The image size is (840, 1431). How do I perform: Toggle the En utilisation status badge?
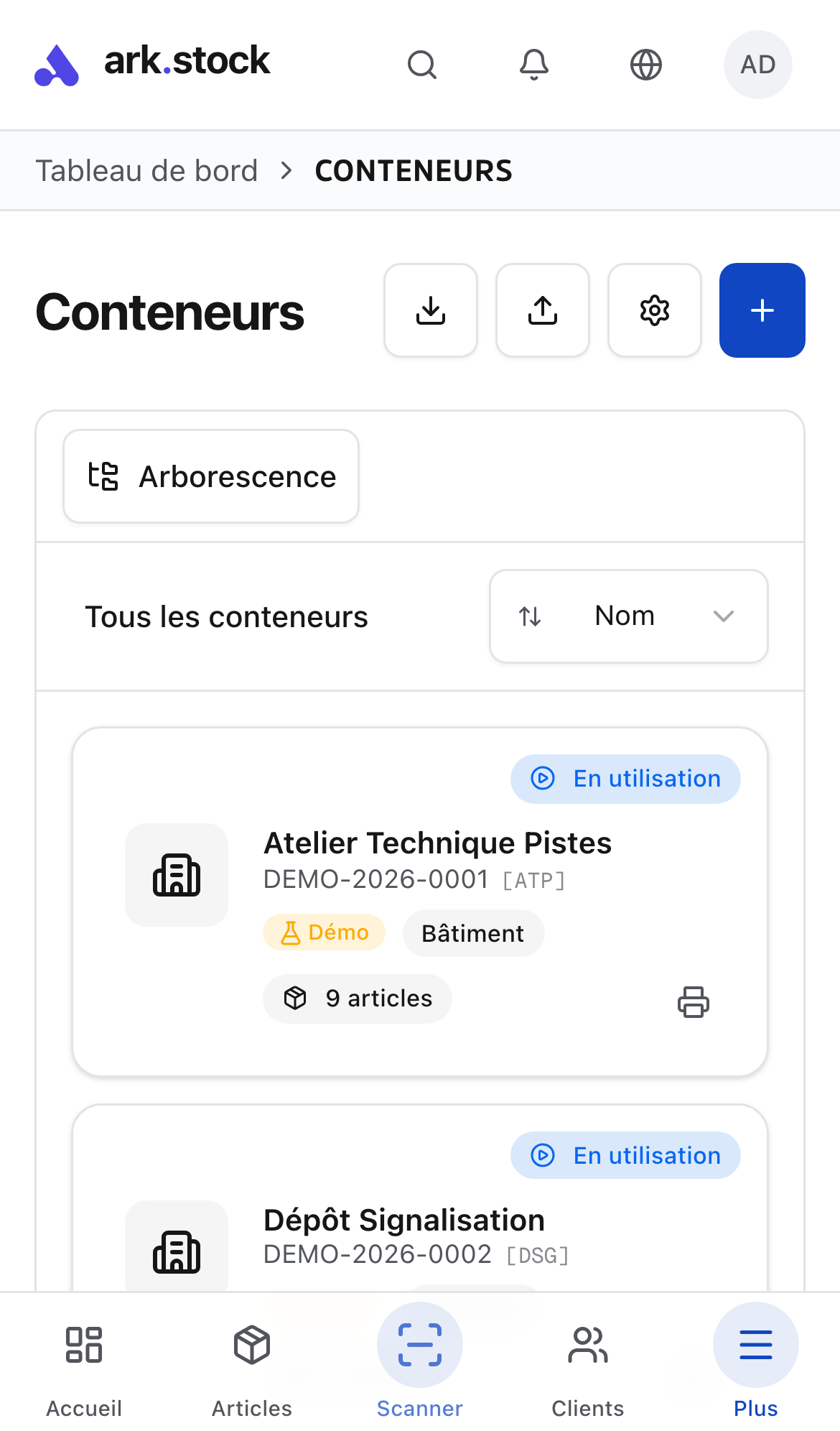coord(625,779)
